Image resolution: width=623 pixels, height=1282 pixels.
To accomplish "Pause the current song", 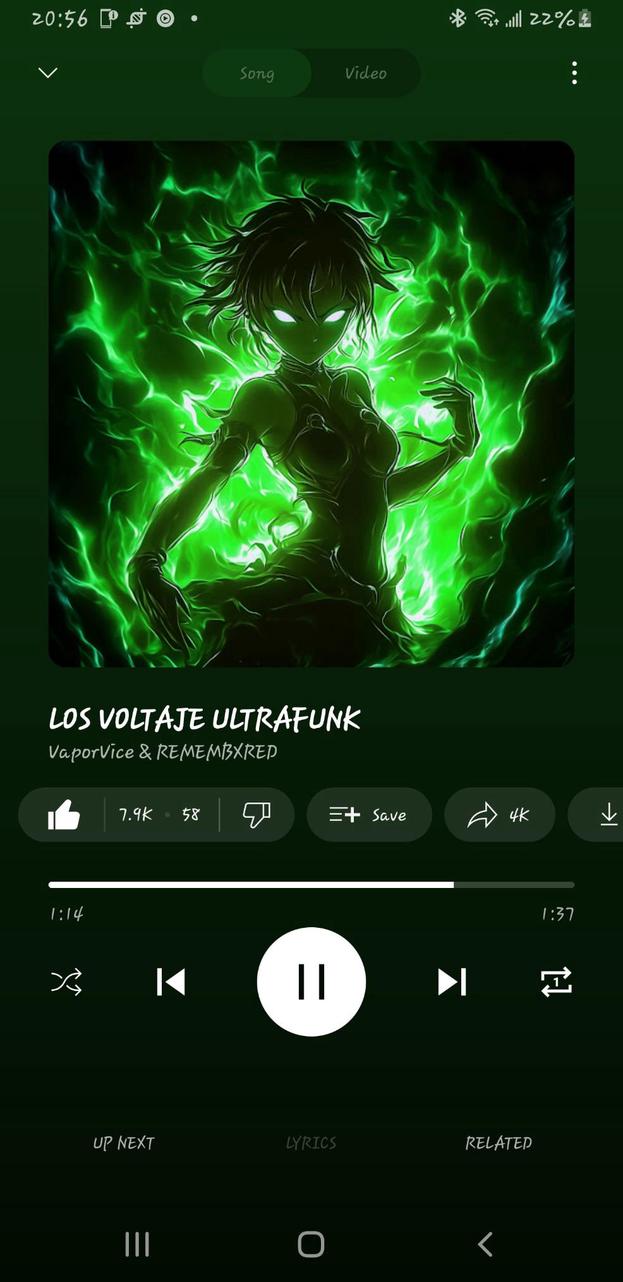I will click(311, 982).
